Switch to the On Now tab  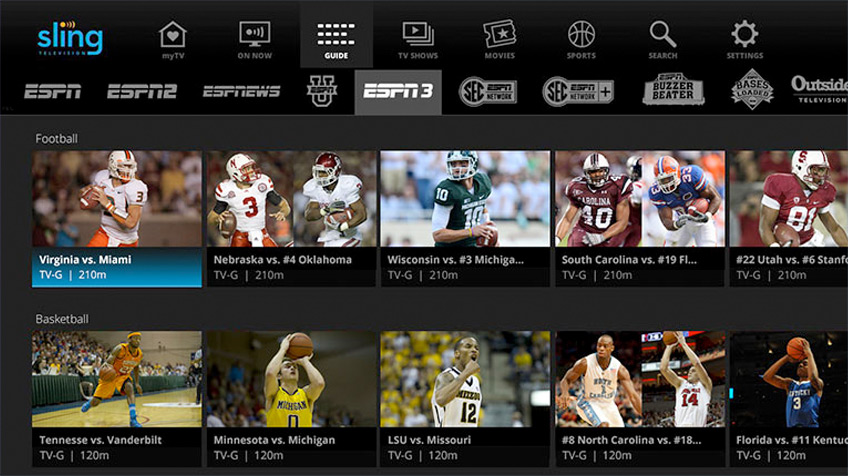(x=254, y=39)
